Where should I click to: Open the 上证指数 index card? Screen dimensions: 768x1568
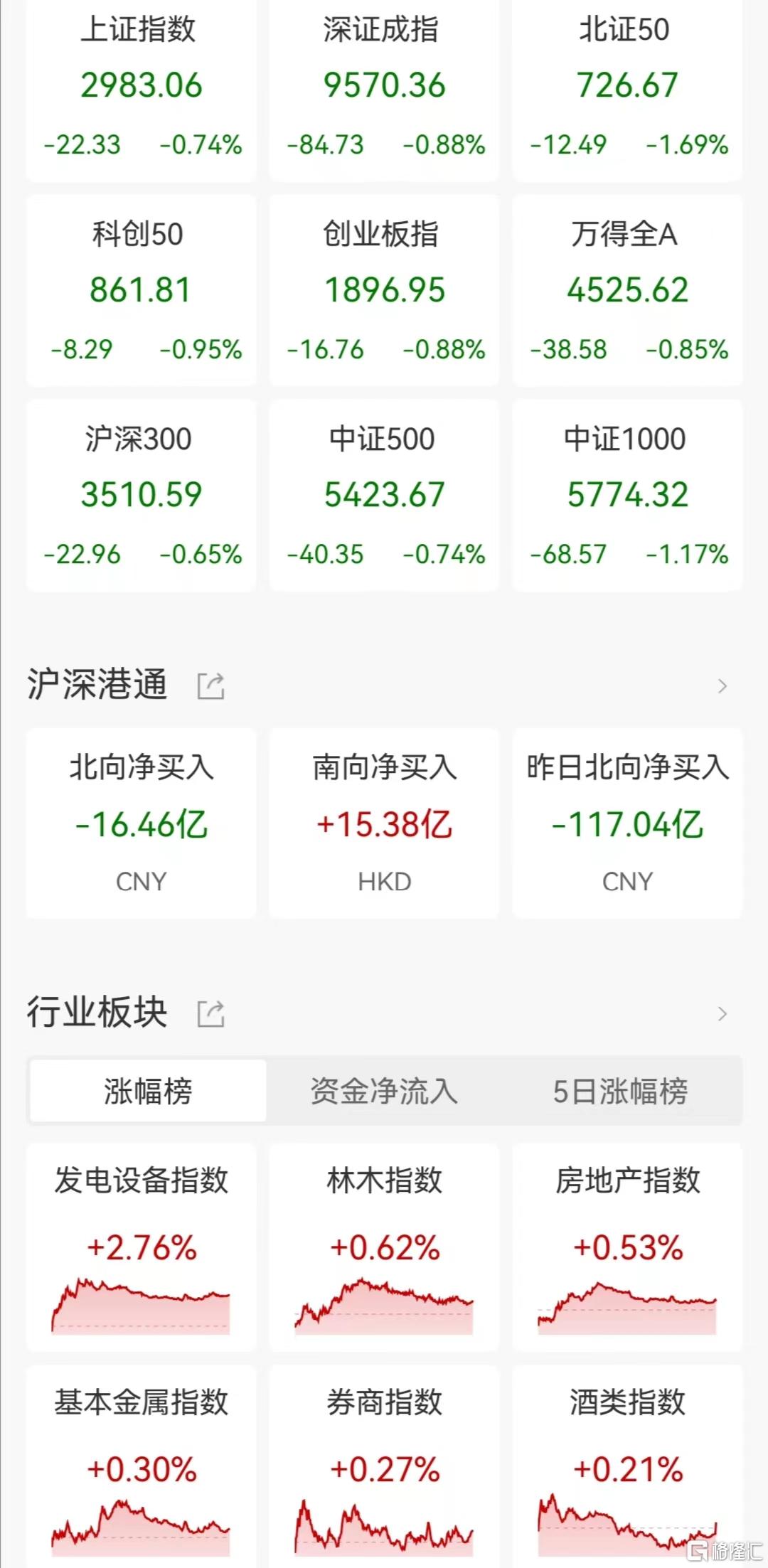tap(141, 89)
